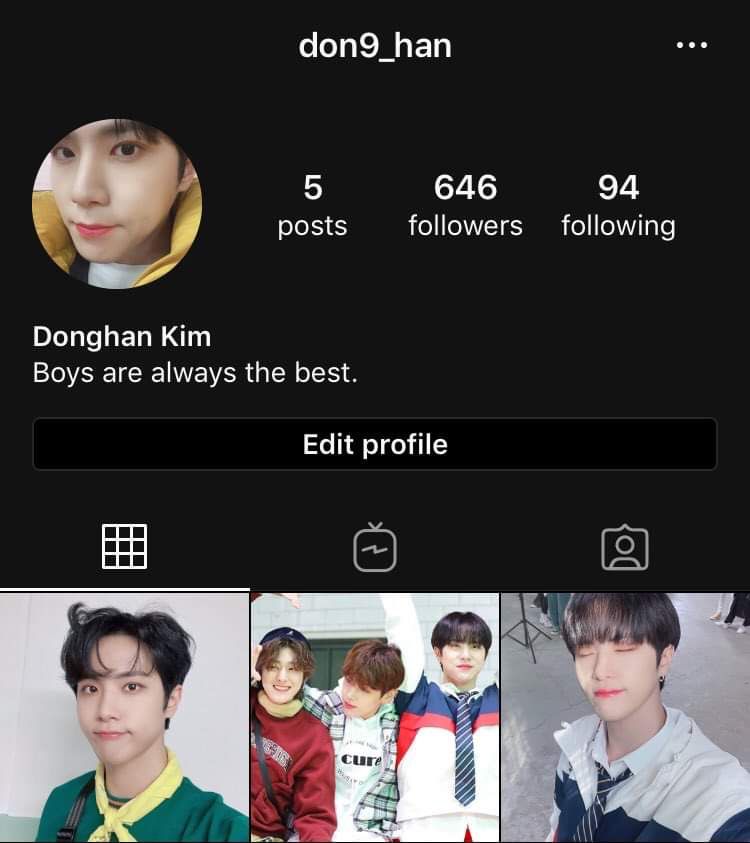Screen dimensions: 750x843
Task: Open the post with green jacket and yellow scarf
Action: [124, 718]
